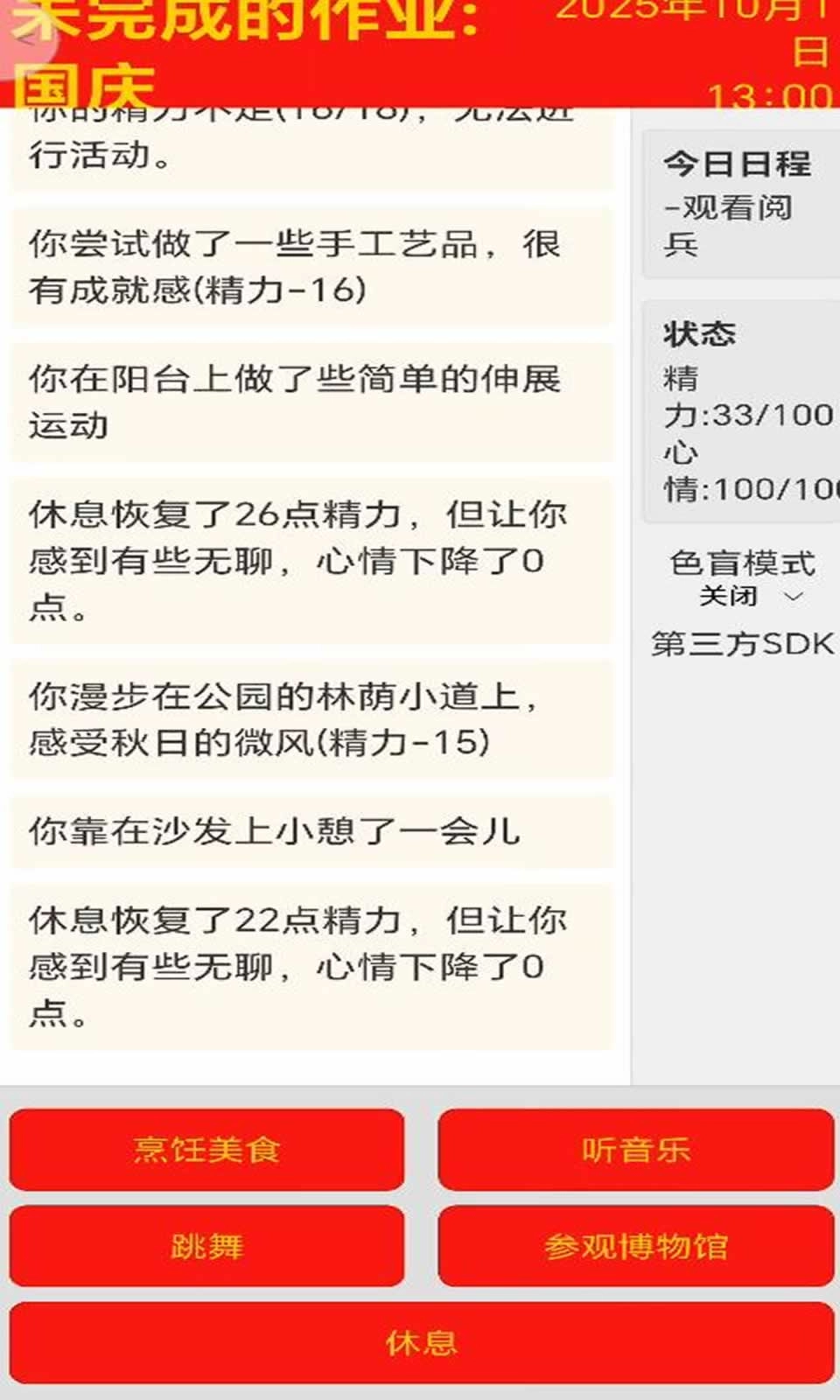Viewport: 840px width, 1400px height.
Task: Tap 参观博物馆 to visit the museum
Action: 634,1248
